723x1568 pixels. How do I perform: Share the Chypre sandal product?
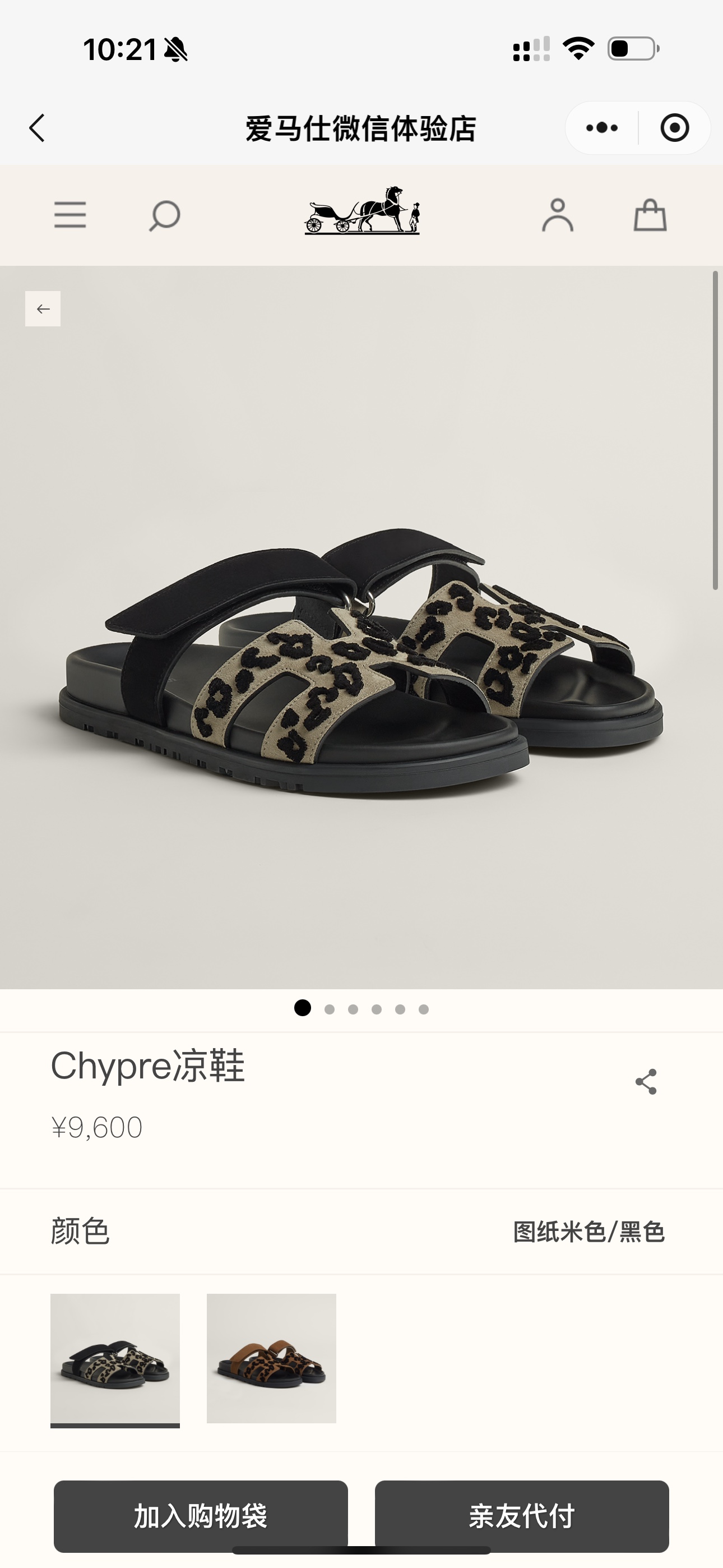(x=646, y=1082)
